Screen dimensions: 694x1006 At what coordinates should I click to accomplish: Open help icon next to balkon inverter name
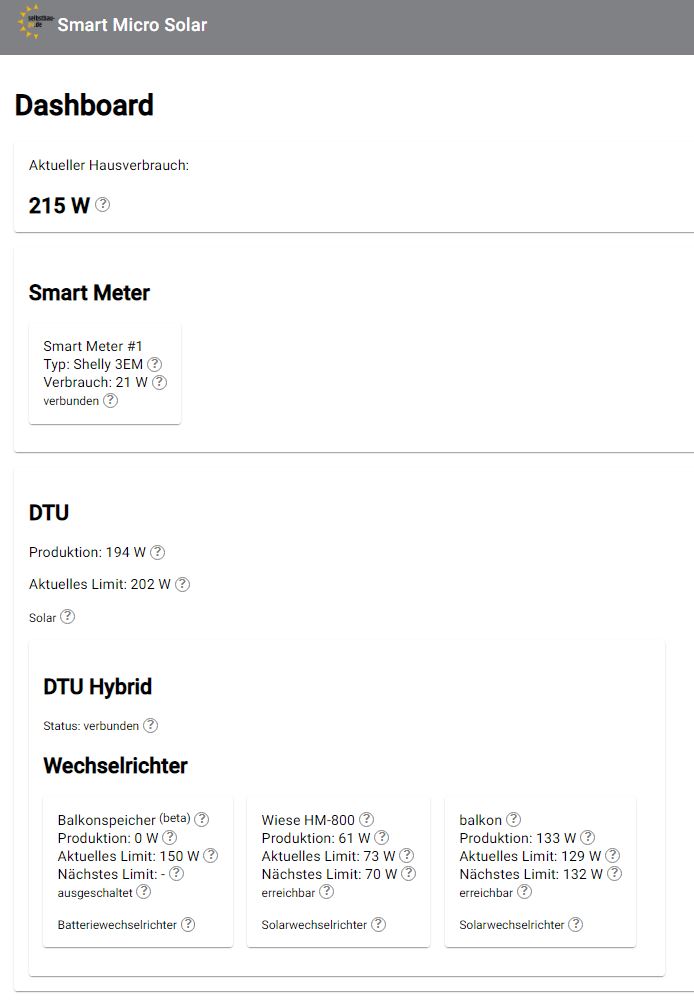(514, 819)
